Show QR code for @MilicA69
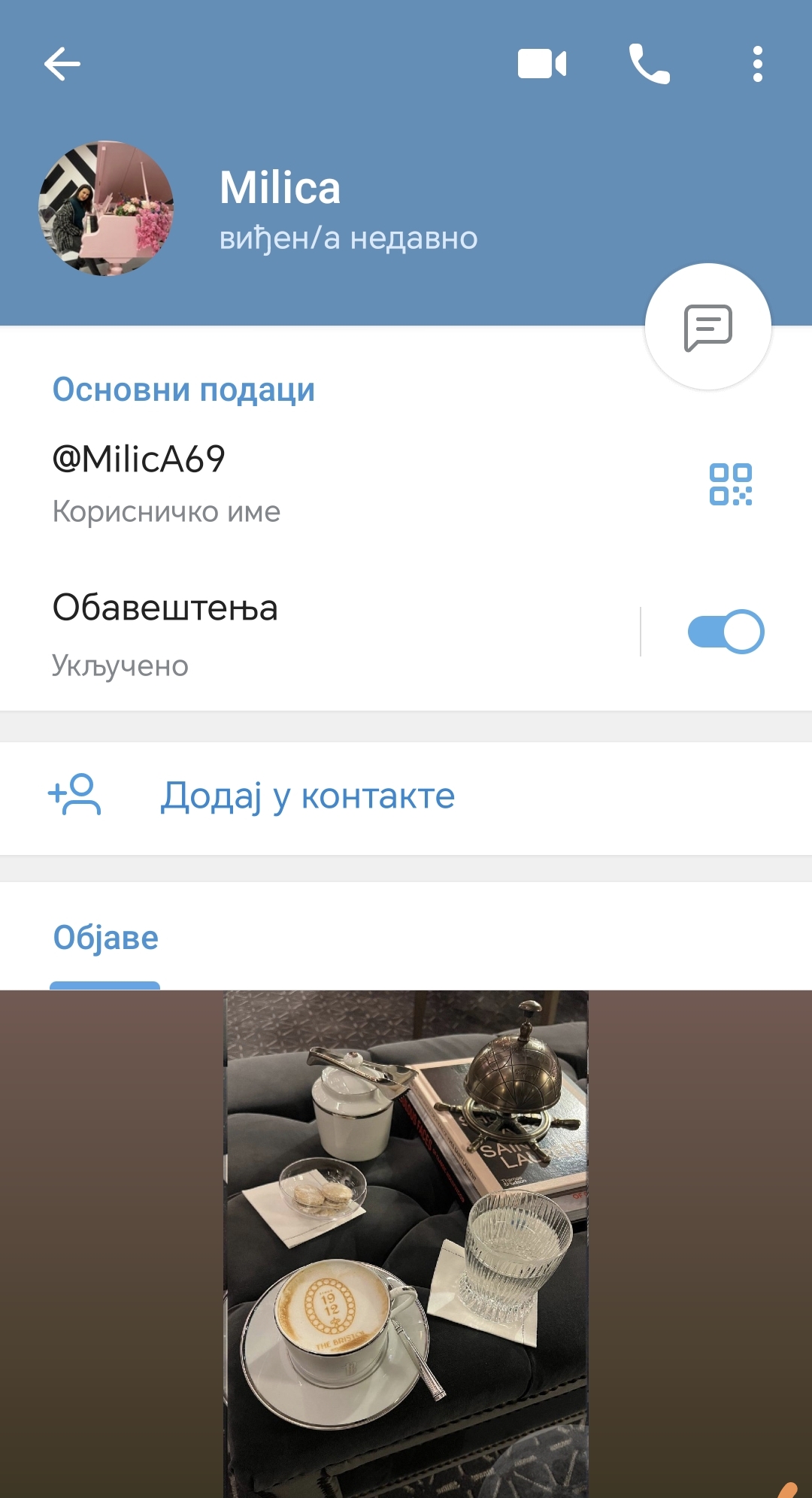Viewport: 812px width, 1498px height. pyautogui.click(x=730, y=484)
